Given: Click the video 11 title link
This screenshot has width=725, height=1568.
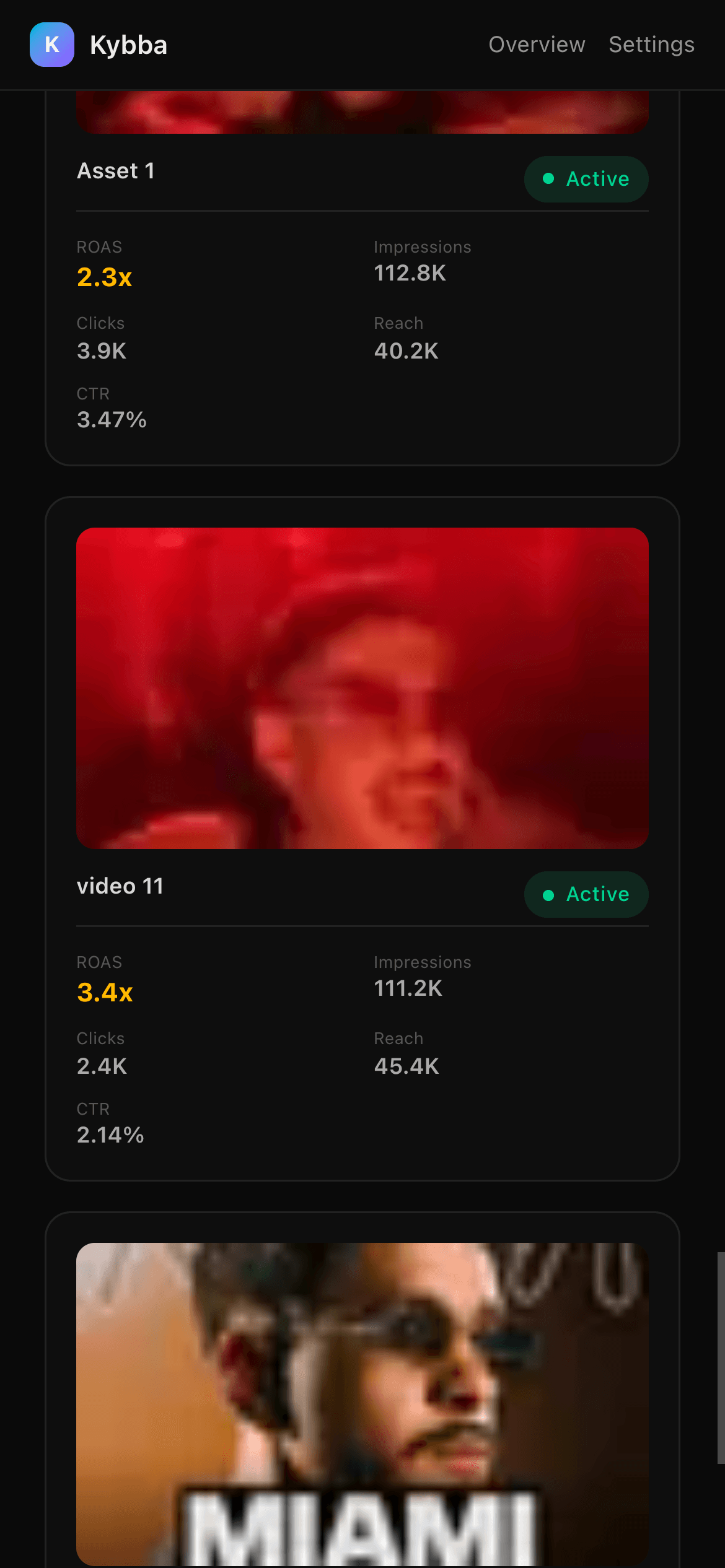Looking at the screenshot, I should 120,886.
